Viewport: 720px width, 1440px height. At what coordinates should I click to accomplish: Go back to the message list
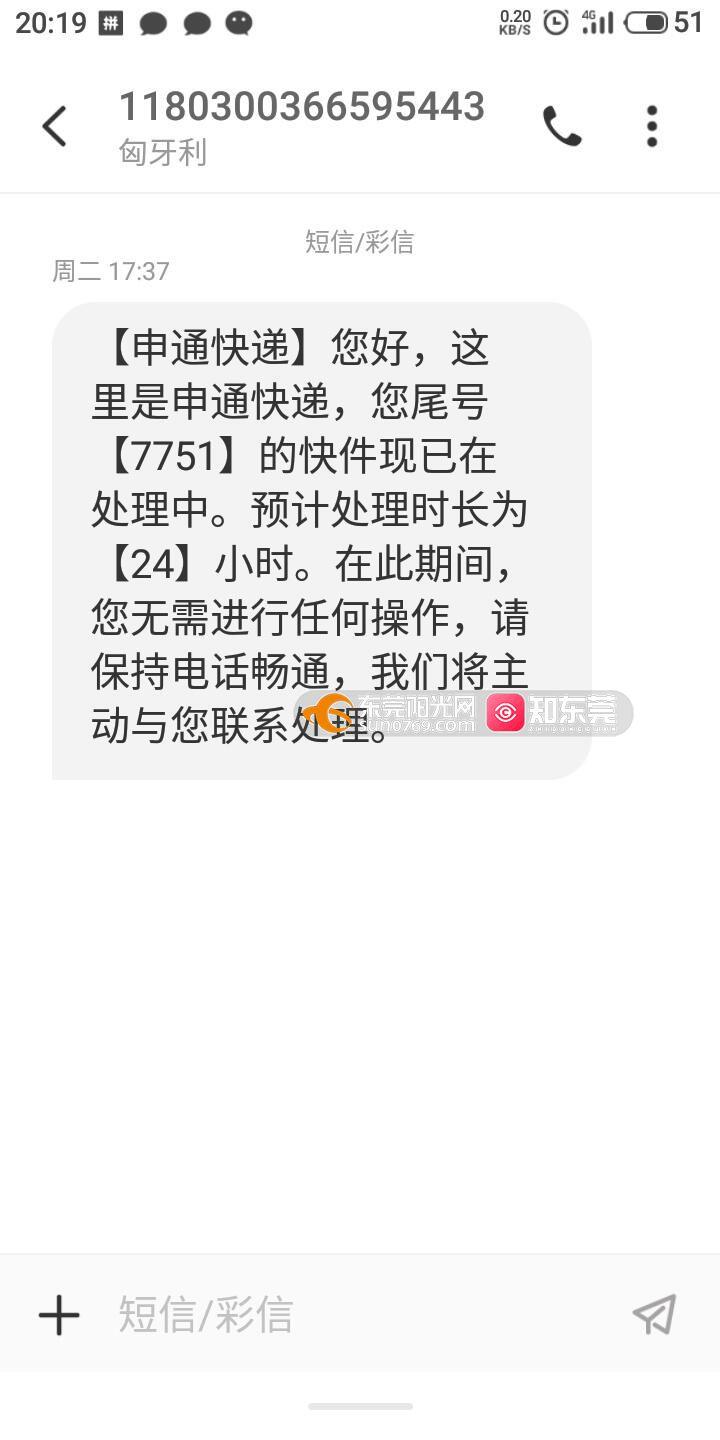pos(54,127)
